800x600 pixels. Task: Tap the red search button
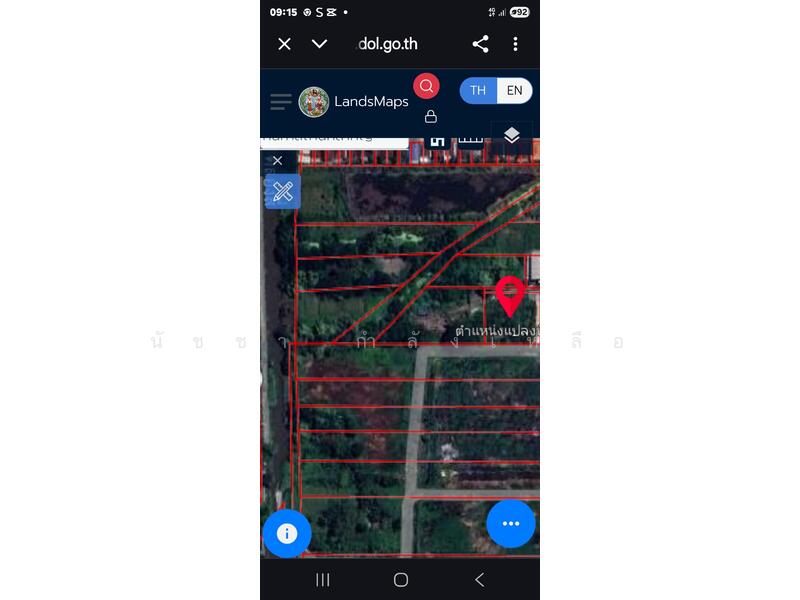[427, 86]
